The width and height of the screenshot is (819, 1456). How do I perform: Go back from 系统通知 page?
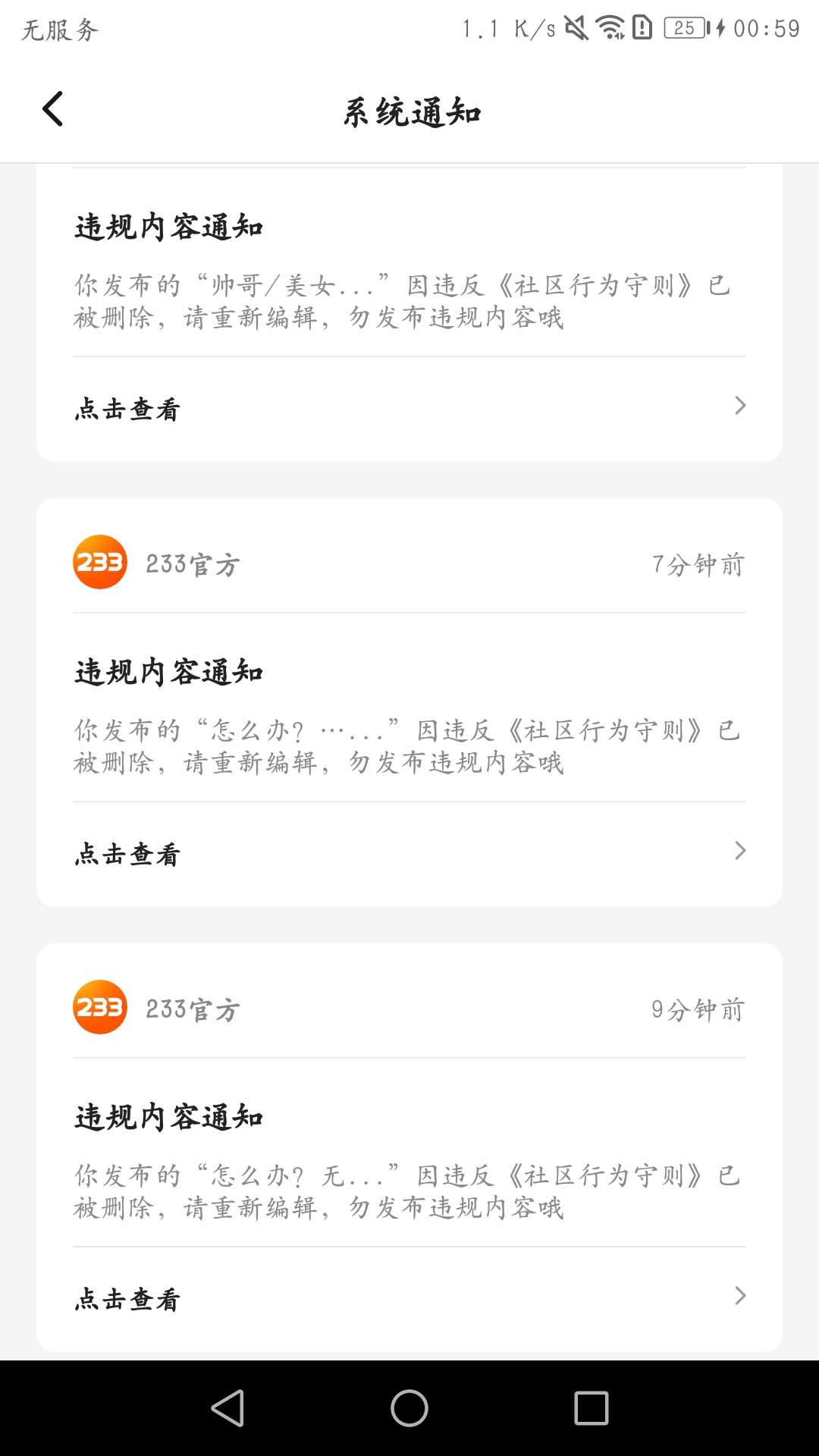point(52,109)
